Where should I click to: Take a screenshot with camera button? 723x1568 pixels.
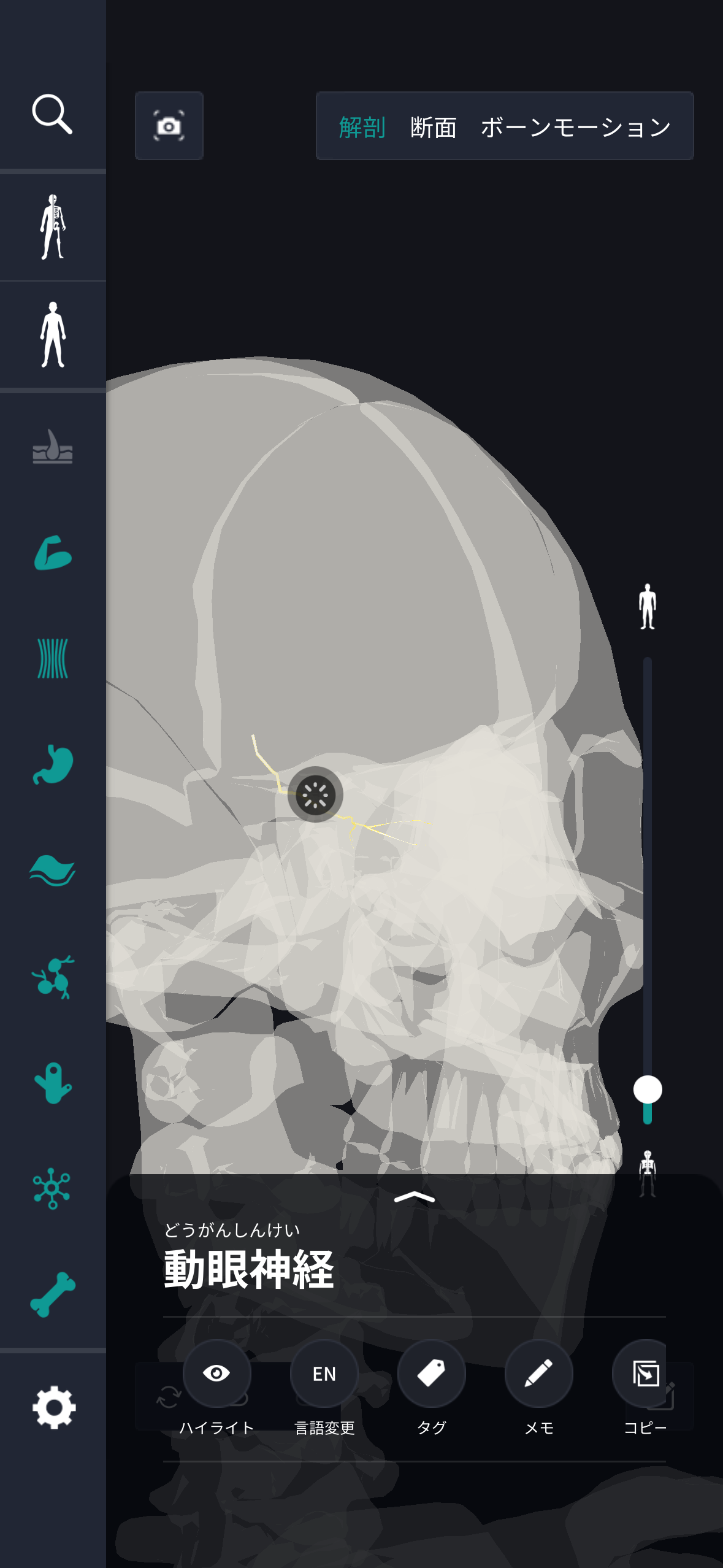click(169, 126)
